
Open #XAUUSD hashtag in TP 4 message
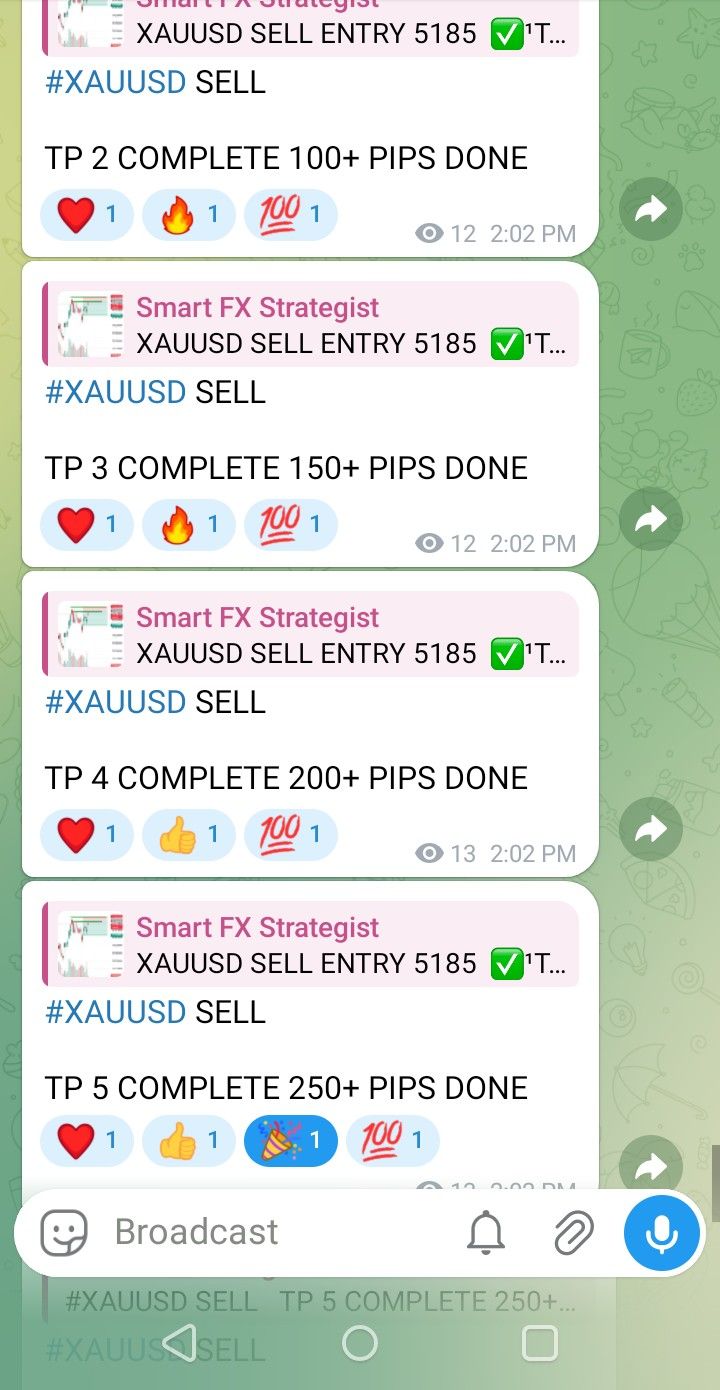[x=115, y=702]
